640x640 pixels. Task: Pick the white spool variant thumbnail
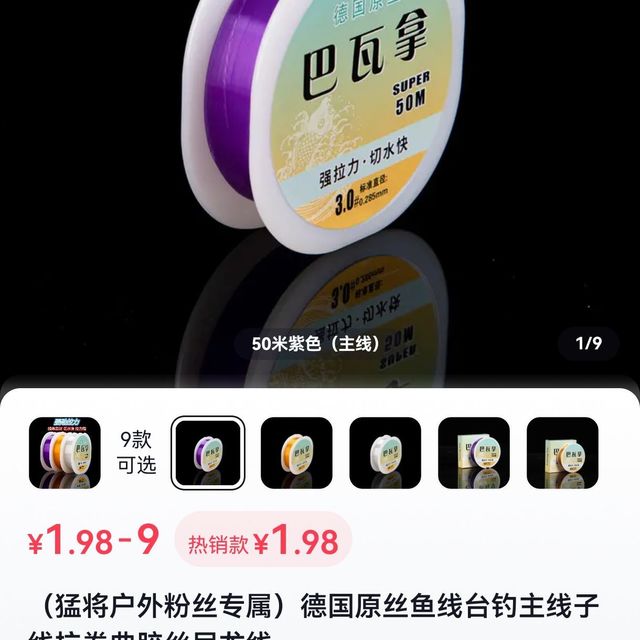(x=384, y=453)
